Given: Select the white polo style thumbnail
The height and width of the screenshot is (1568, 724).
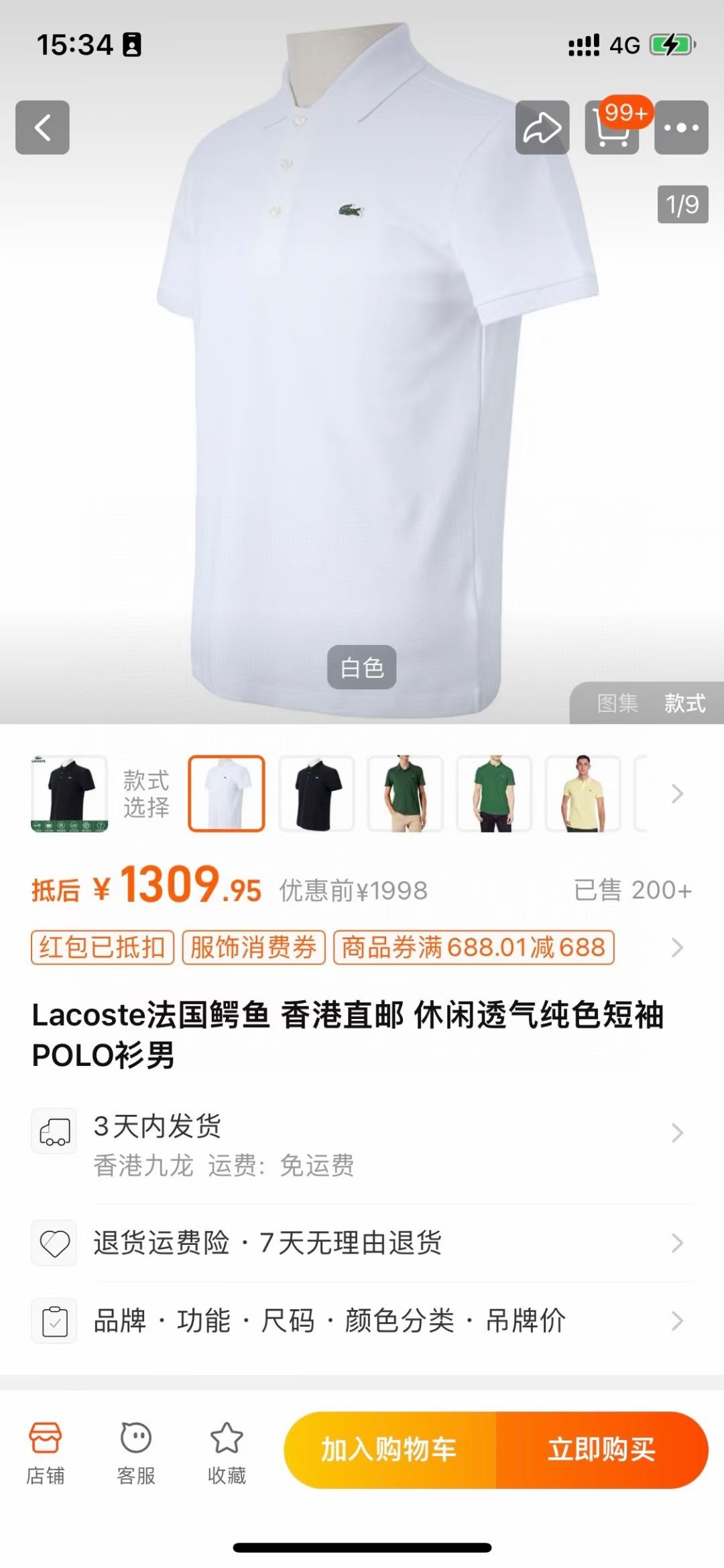Looking at the screenshot, I should point(227,794).
